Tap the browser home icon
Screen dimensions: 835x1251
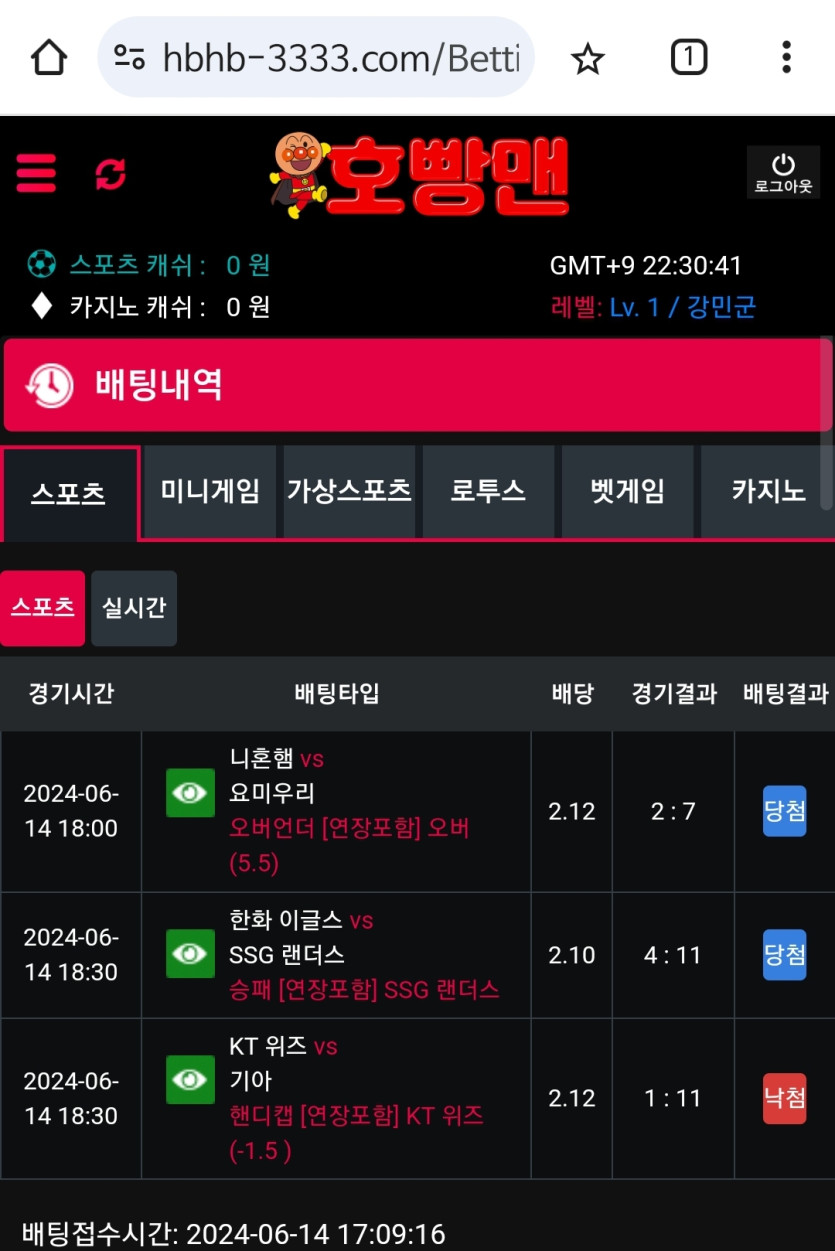[x=49, y=58]
